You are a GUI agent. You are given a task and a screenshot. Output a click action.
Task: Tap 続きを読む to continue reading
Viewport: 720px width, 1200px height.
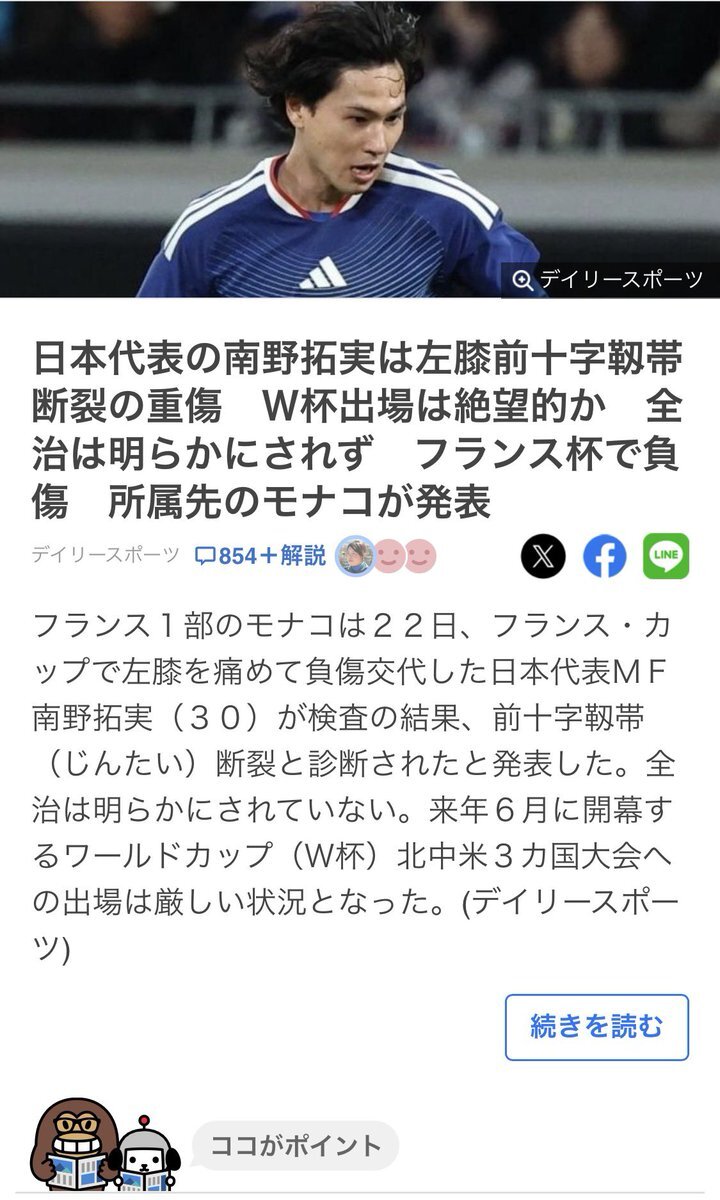click(596, 1027)
